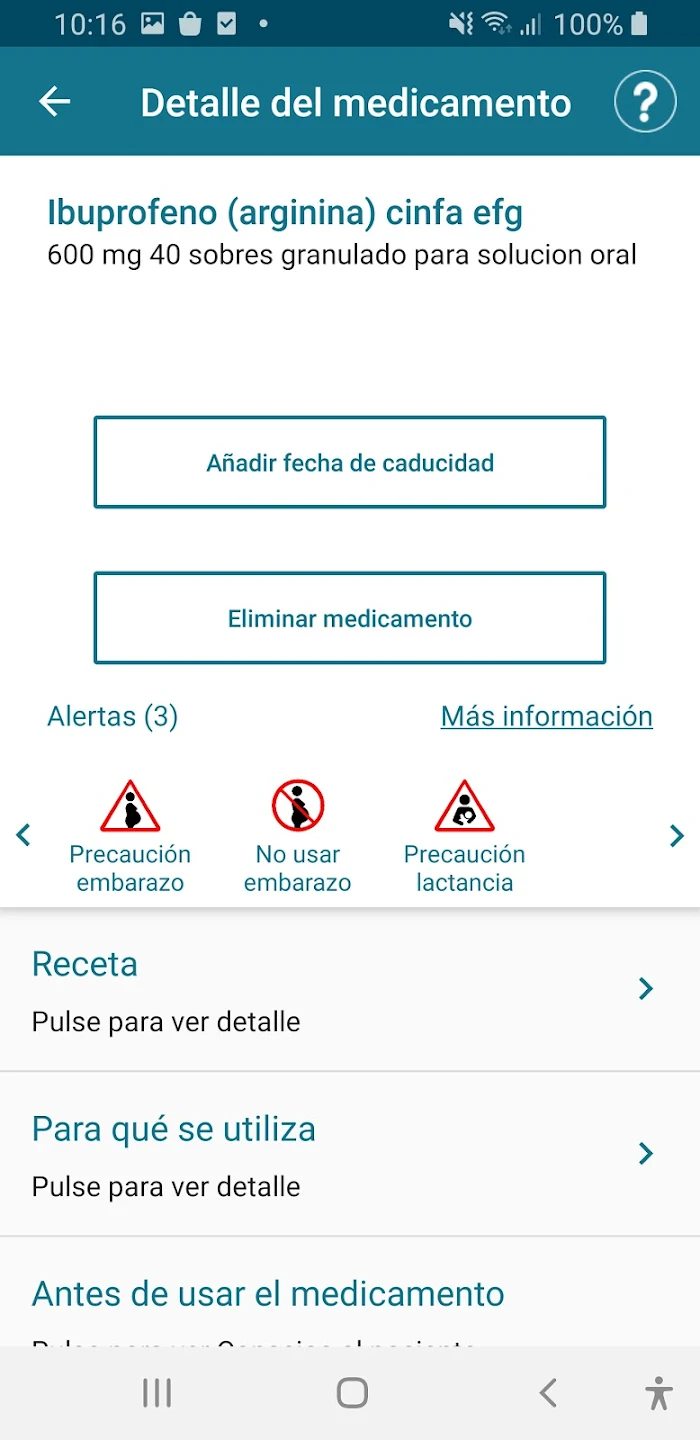Select the Precaución lactancia alert

[464, 837]
